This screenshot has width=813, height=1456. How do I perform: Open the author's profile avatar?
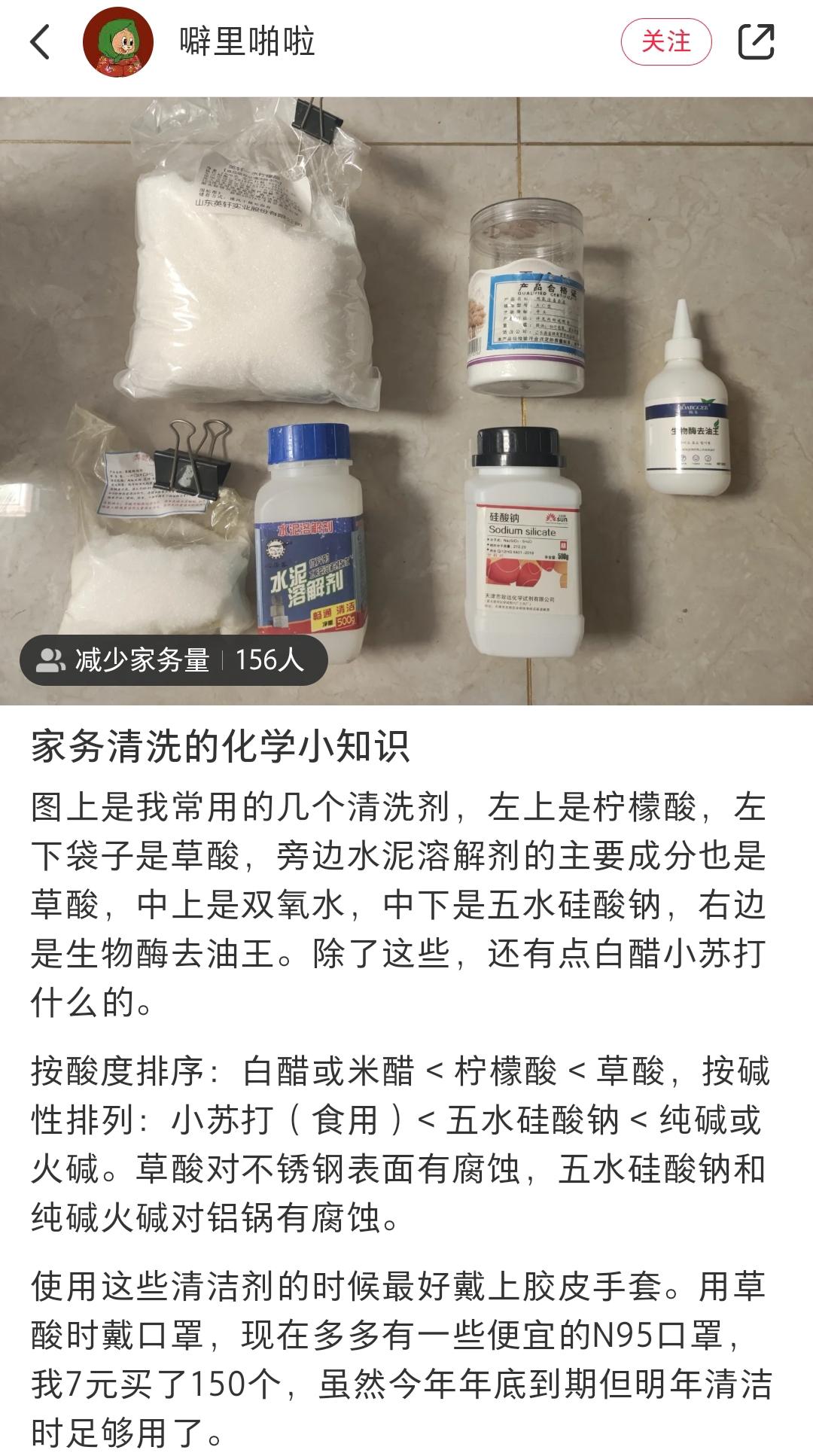[118, 41]
